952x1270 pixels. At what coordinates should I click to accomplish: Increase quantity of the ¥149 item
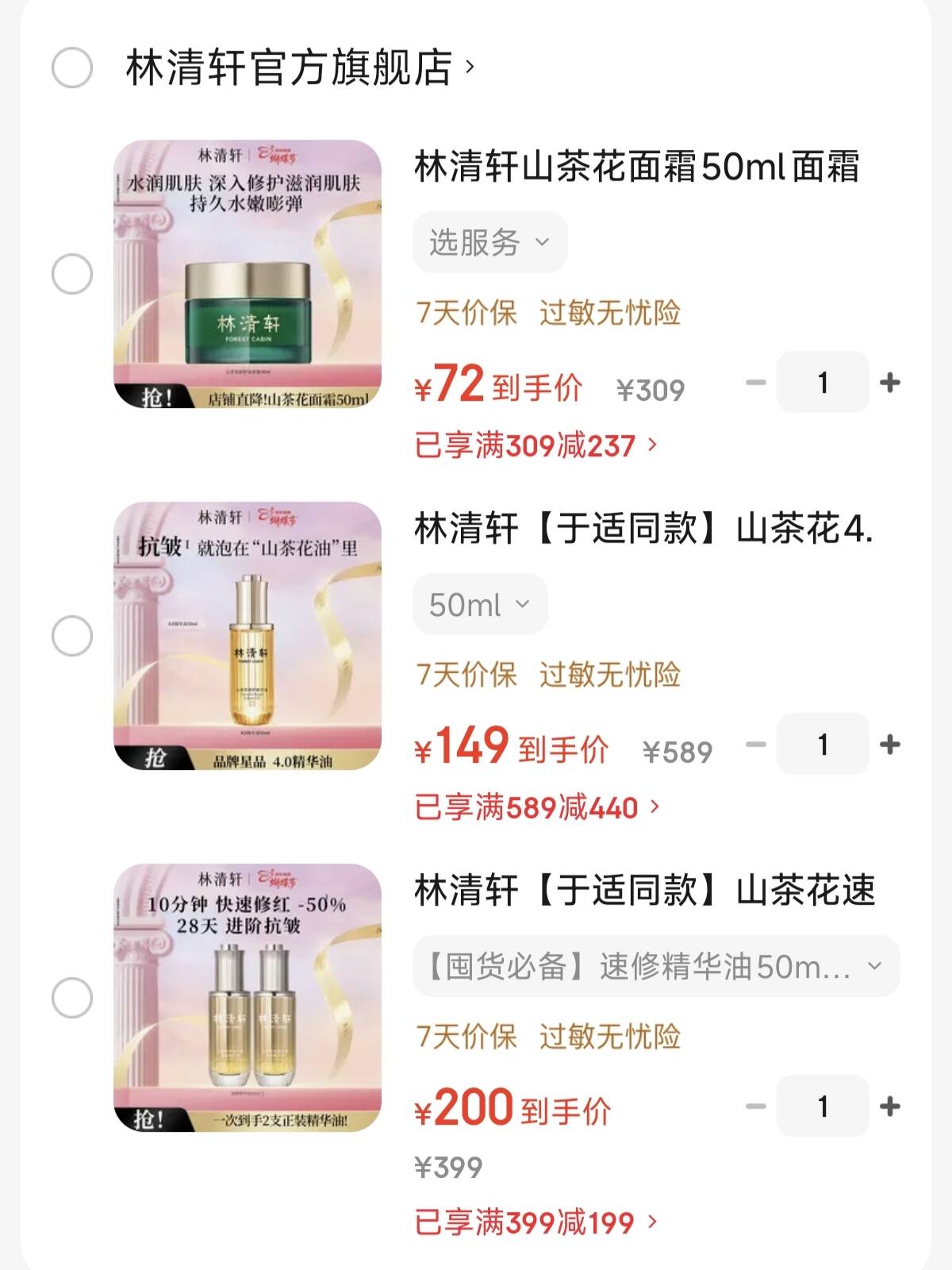click(890, 745)
